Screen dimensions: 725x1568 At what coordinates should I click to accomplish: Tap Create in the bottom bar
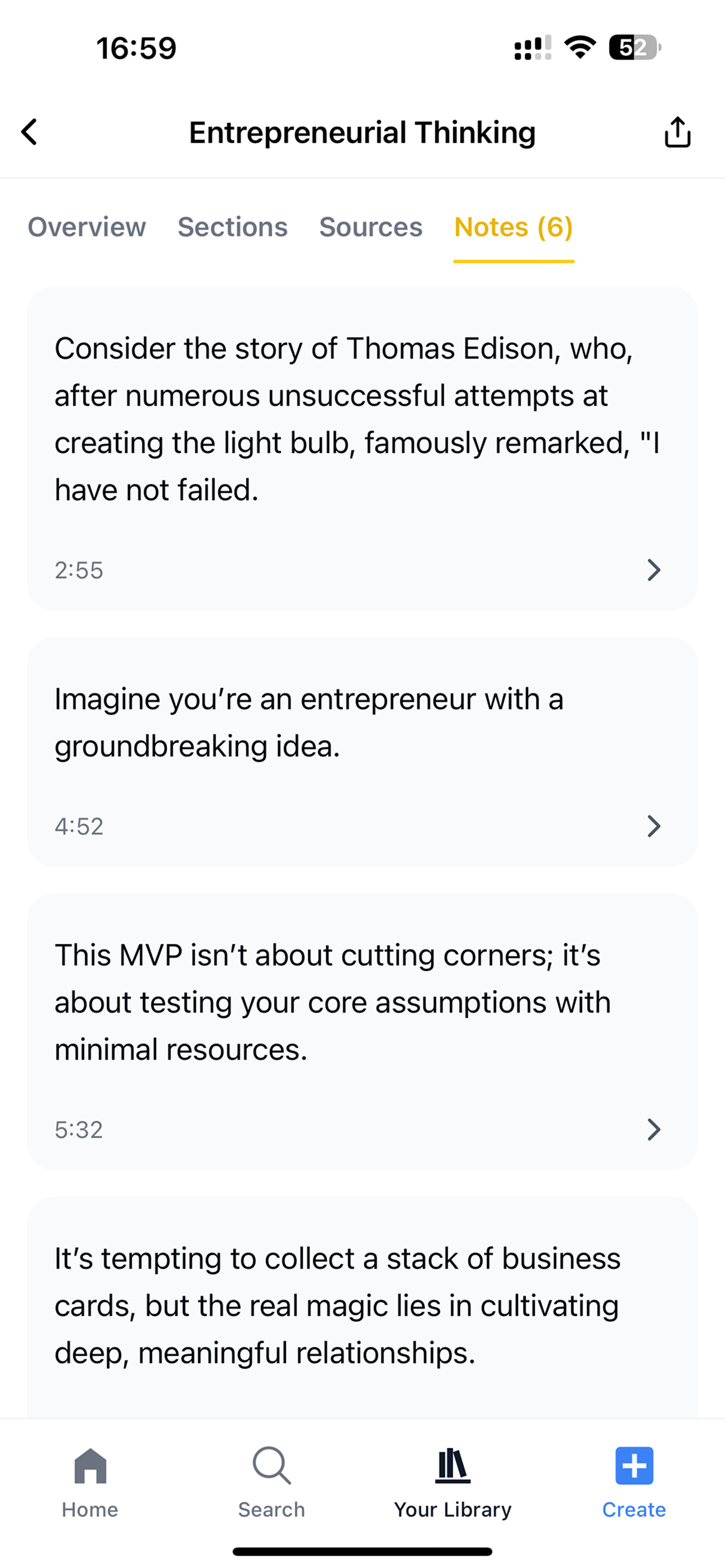coord(634,1482)
